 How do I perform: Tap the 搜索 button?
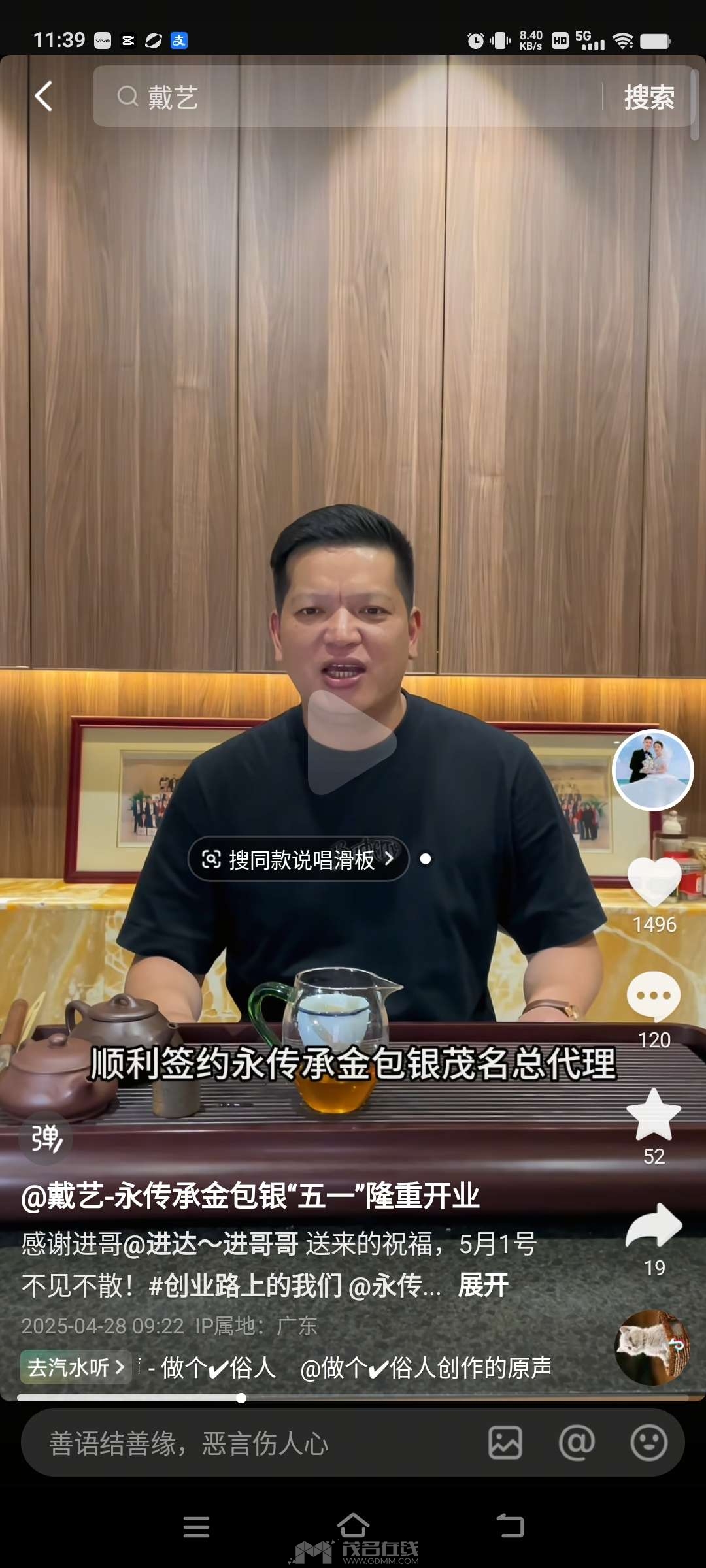[648, 97]
